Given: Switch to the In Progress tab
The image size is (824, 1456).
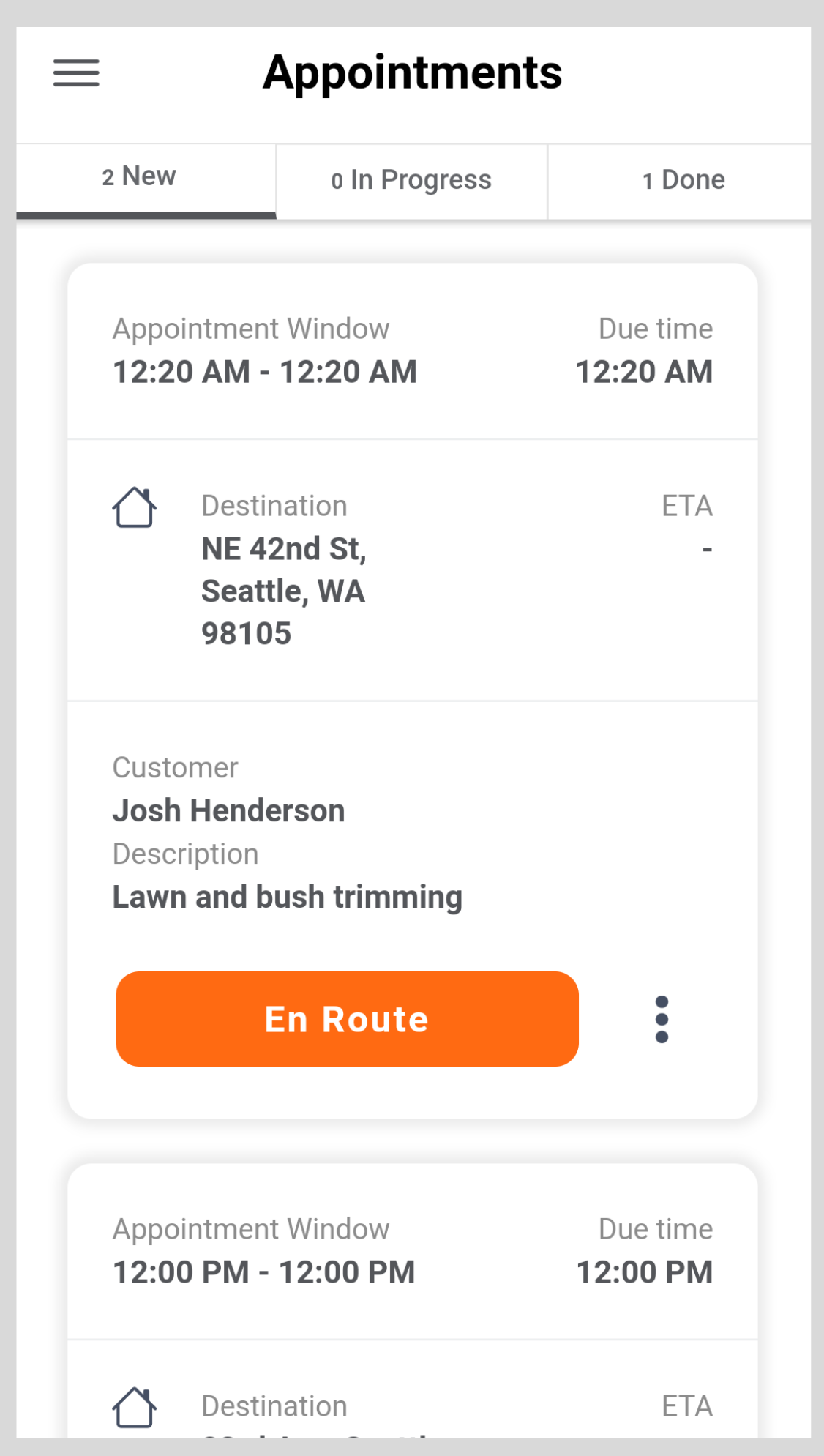Looking at the screenshot, I should tap(411, 180).
